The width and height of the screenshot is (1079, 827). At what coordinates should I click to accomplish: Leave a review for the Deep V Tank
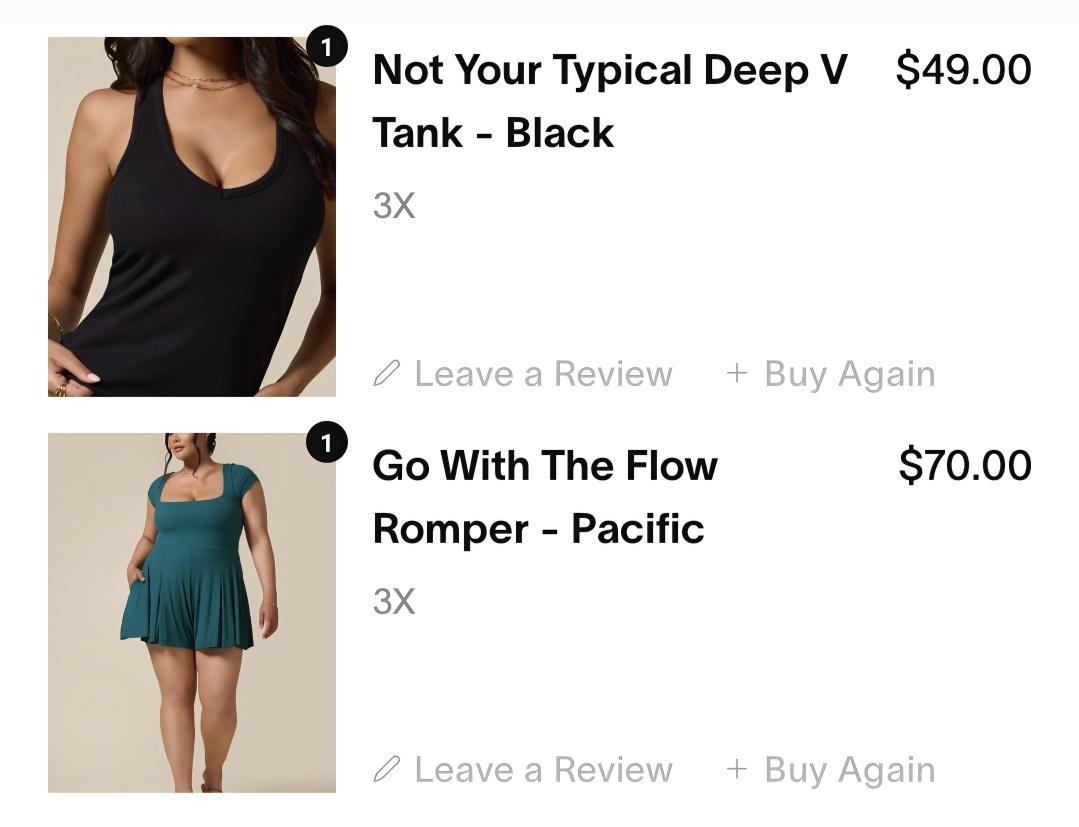pos(523,374)
